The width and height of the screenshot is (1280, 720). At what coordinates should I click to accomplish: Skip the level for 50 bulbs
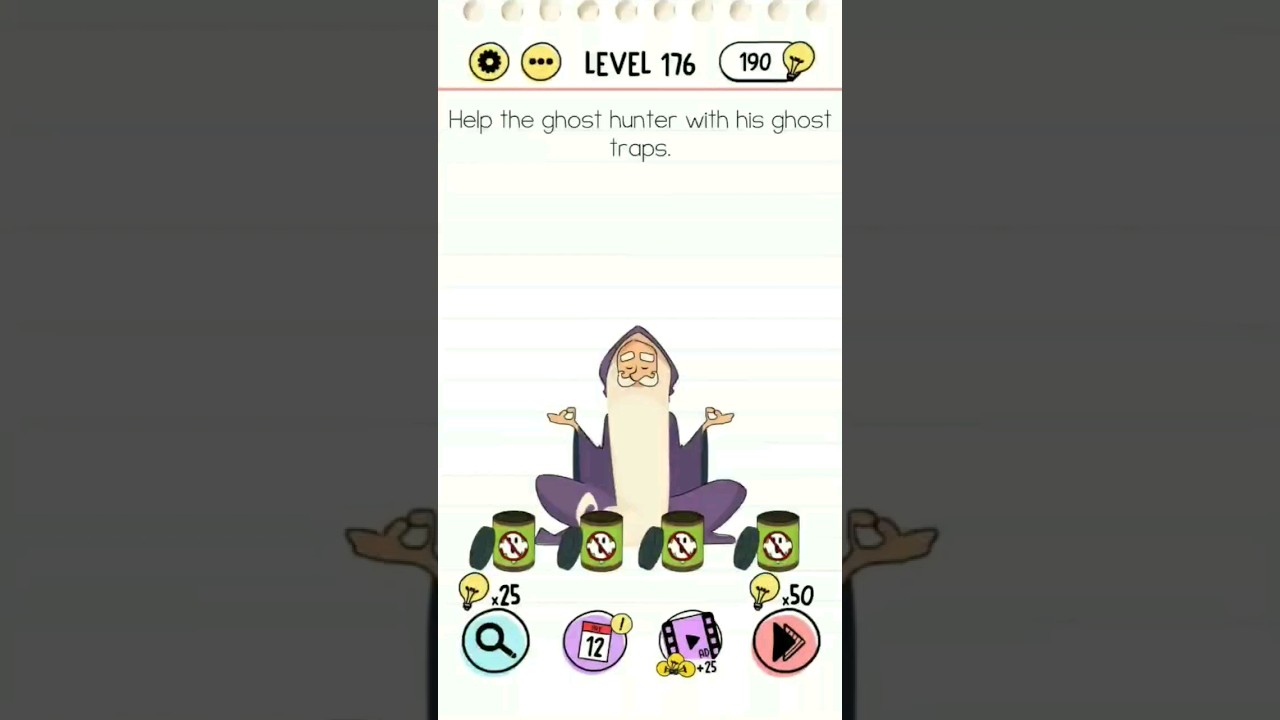pyautogui.click(x=786, y=641)
